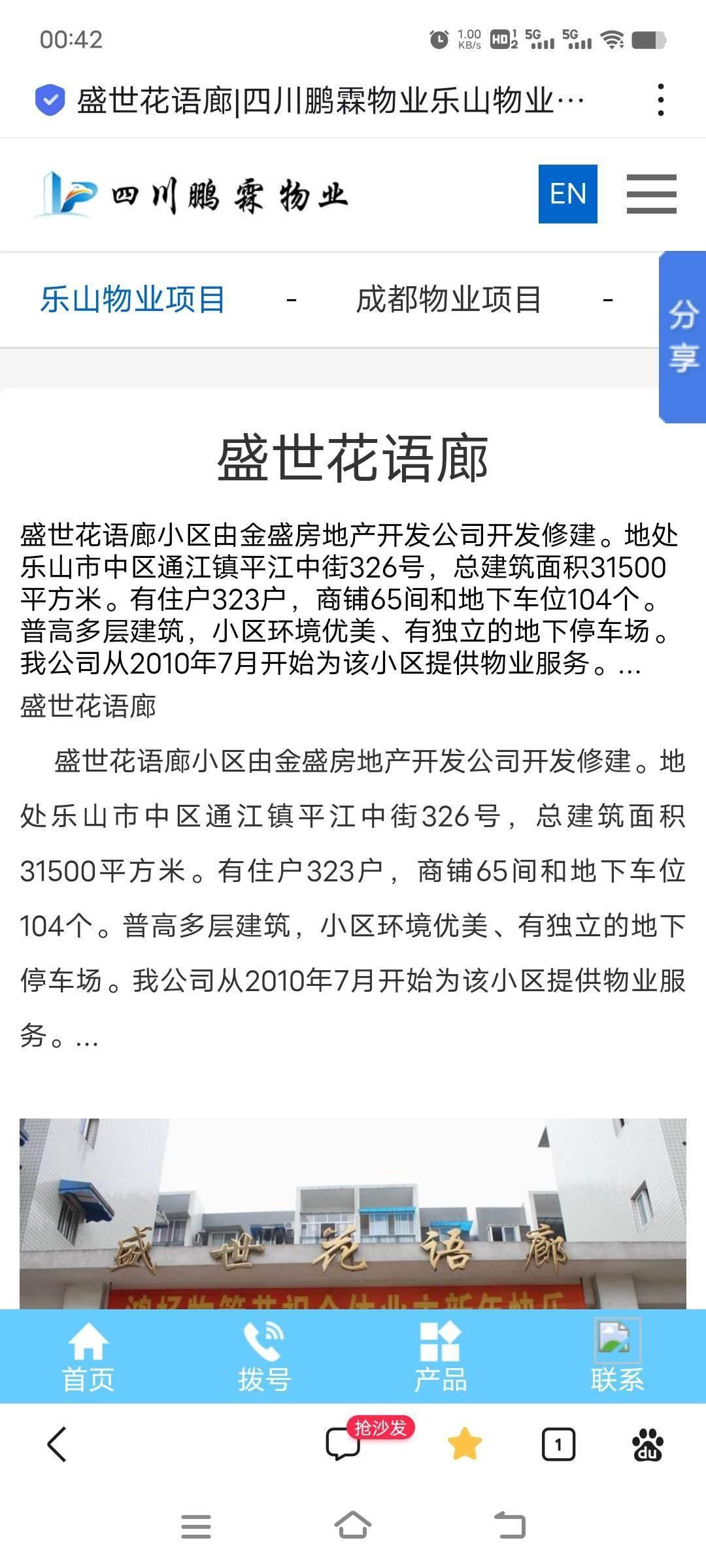The width and height of the screenshot is (706, 1568).
Task: Tap the system home button
Action: [353, 1526]
